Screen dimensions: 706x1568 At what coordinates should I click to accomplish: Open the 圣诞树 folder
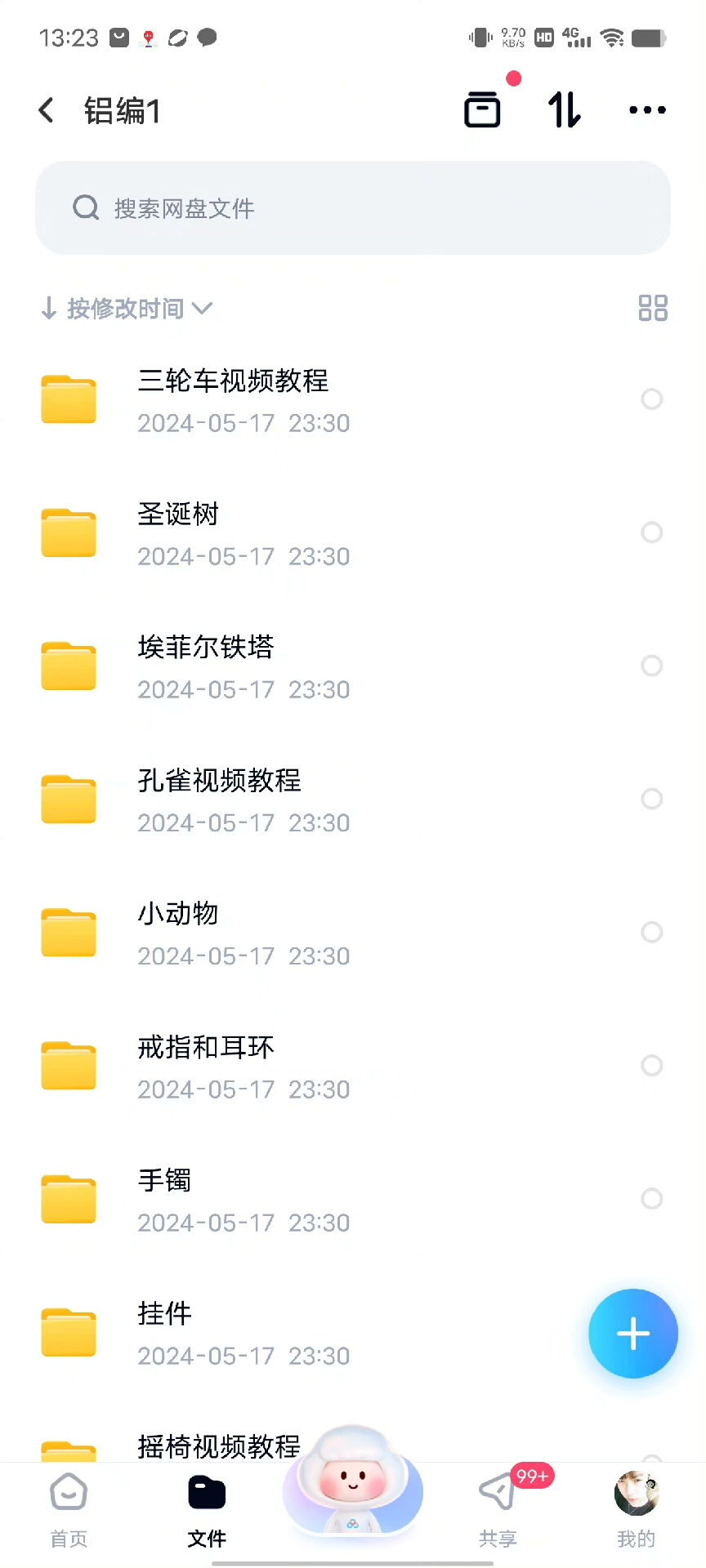[x=178, y=532]
